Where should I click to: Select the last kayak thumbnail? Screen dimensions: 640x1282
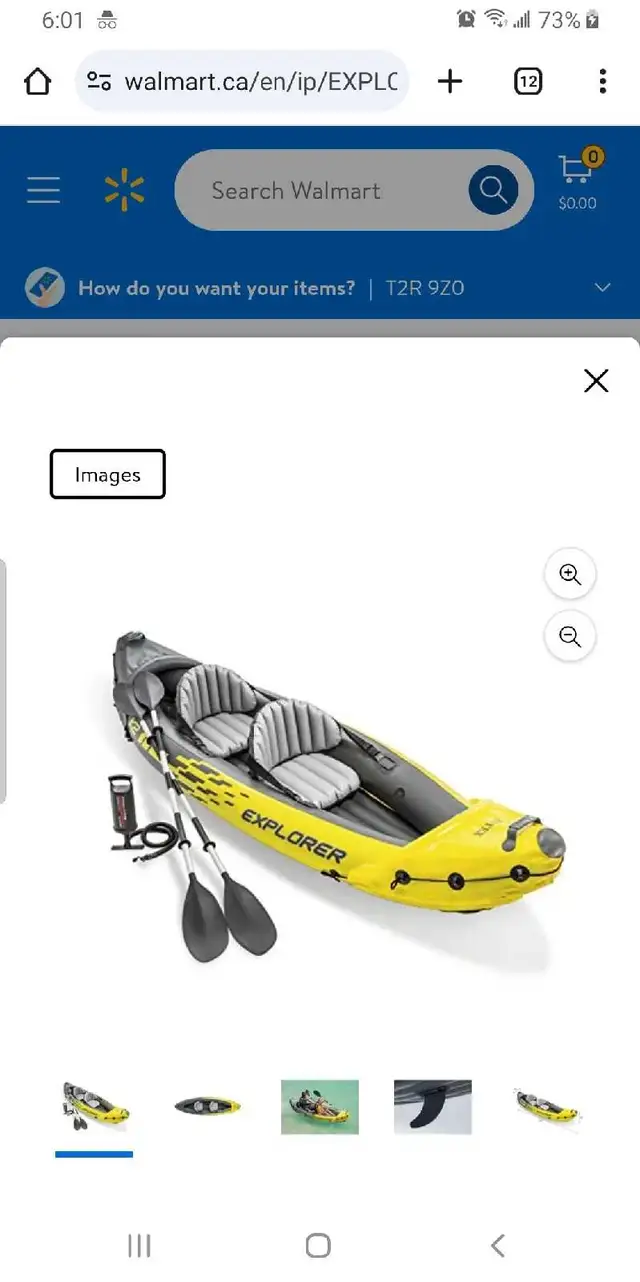pyautogui.click(x=546, y=1106)
